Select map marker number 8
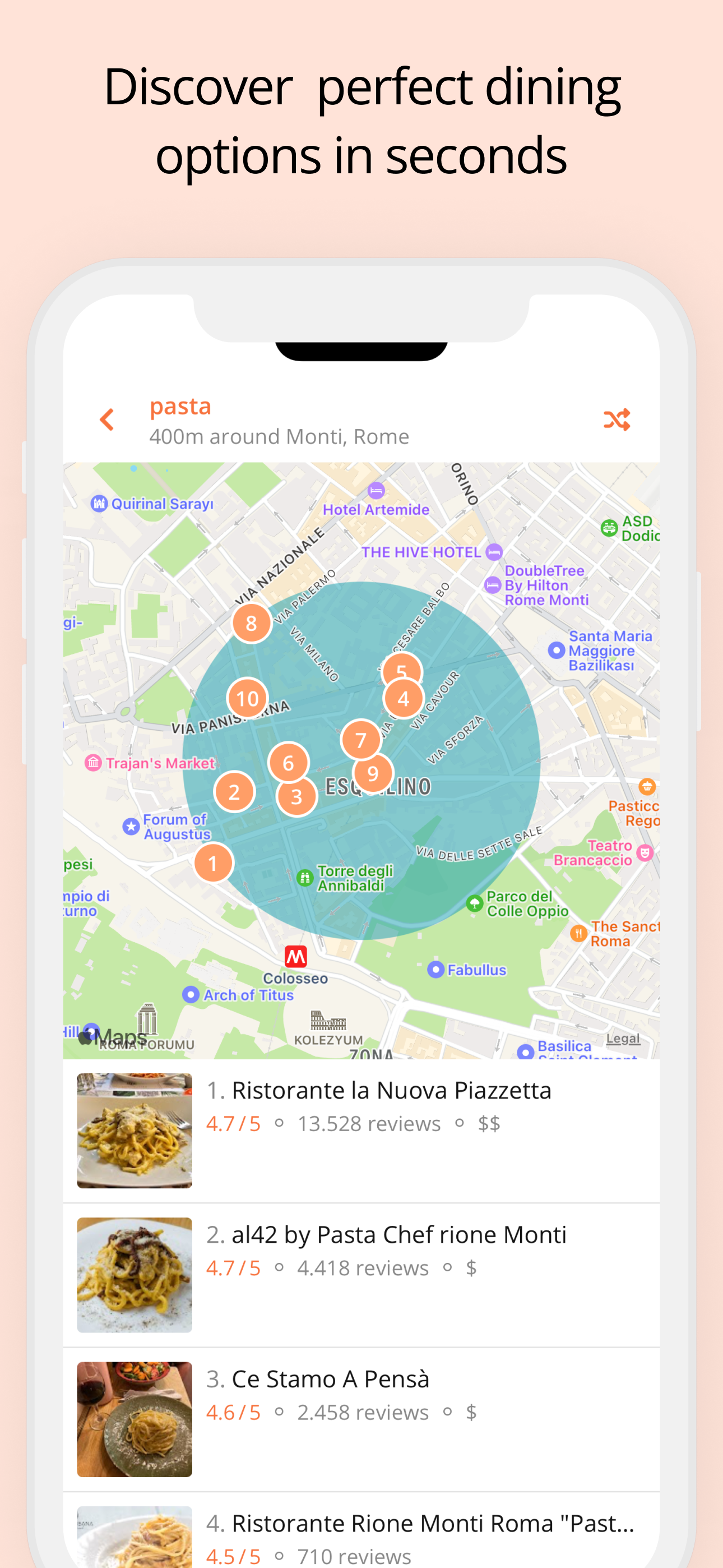 (x=250, y=622)
